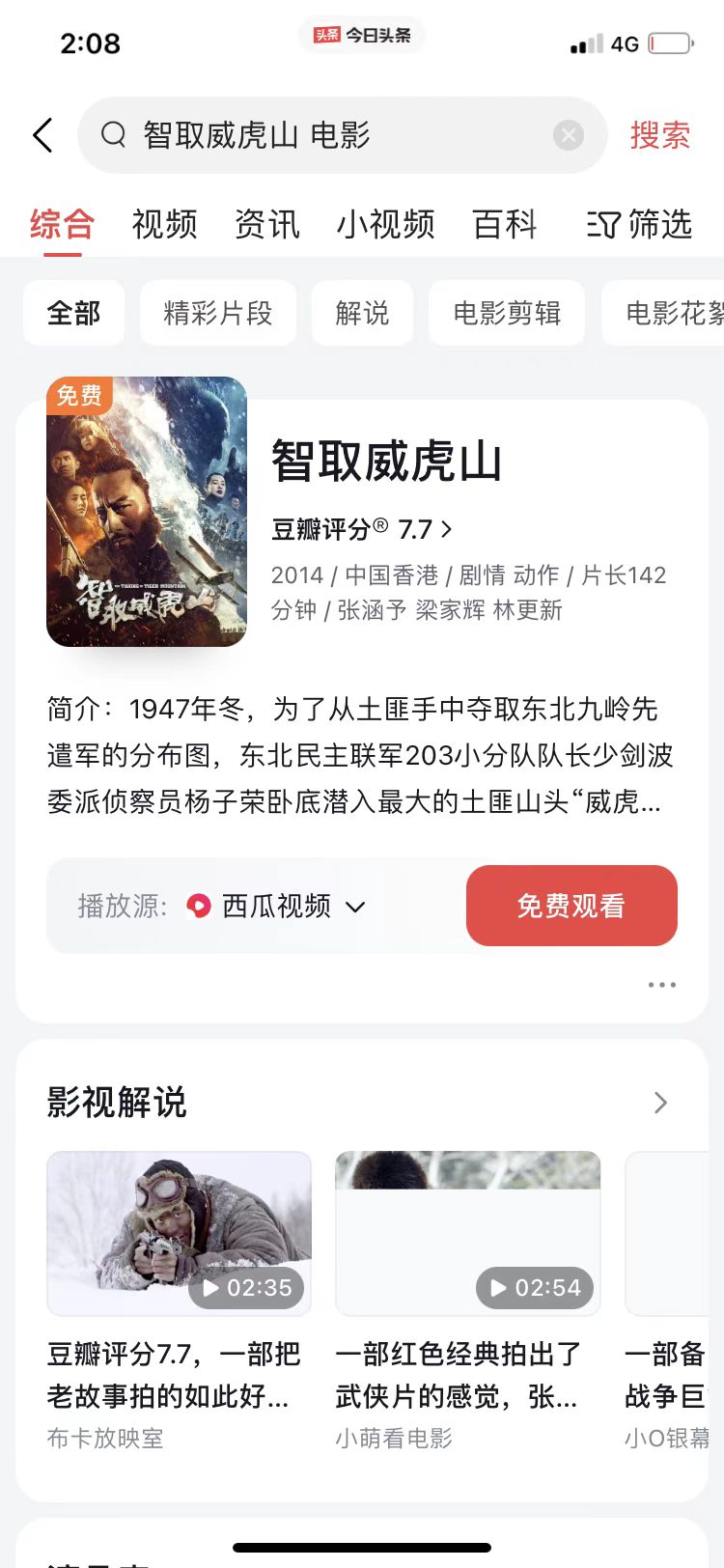
Task: Open the more options ellipsis on movie card
Action: pyautogui.click(x=661, y=984)
